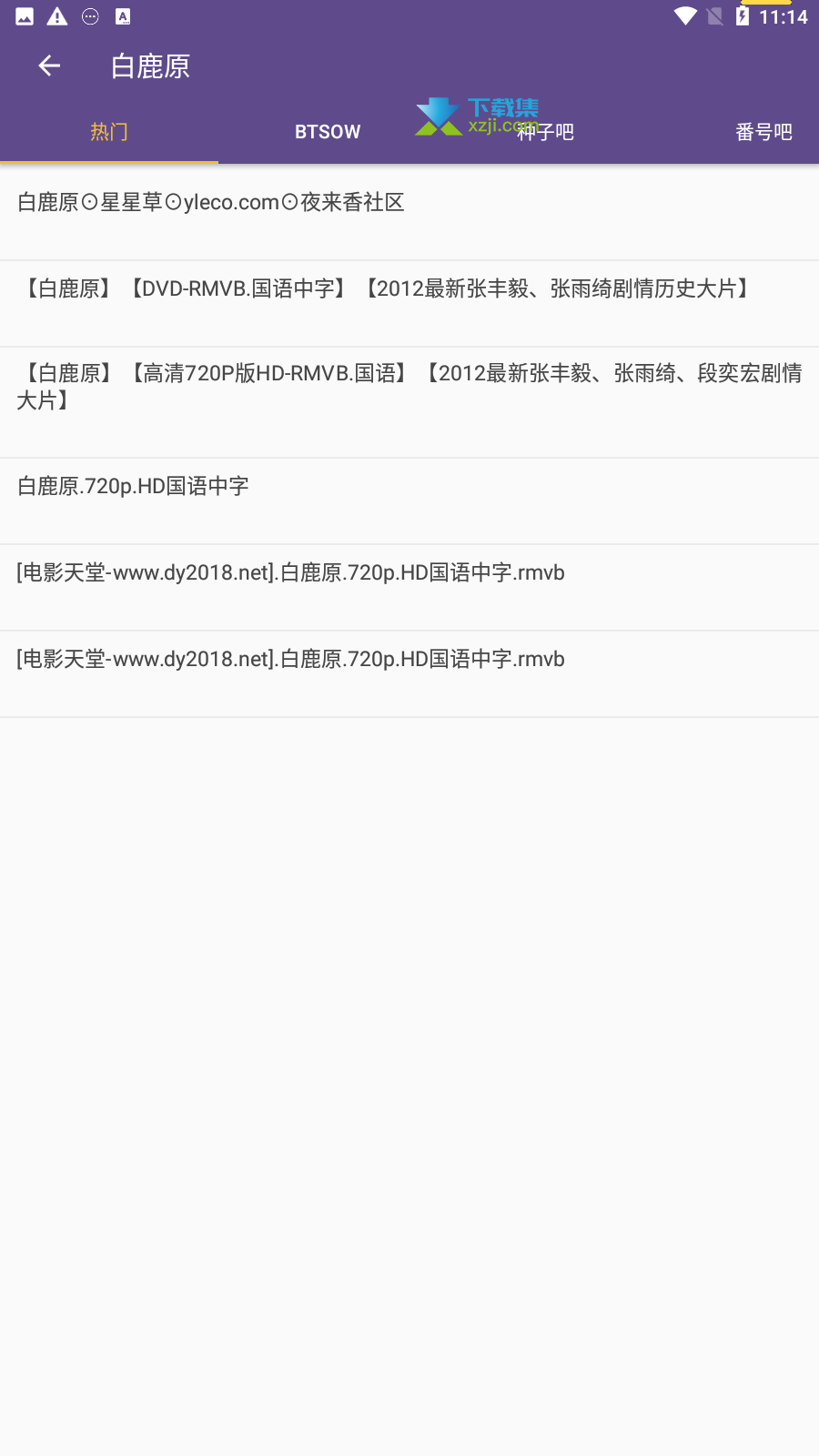The height and width of the screenshot is (1456, 819).
Task: Switch to the 番号吧 tab
Action: (x=763, y=132)
